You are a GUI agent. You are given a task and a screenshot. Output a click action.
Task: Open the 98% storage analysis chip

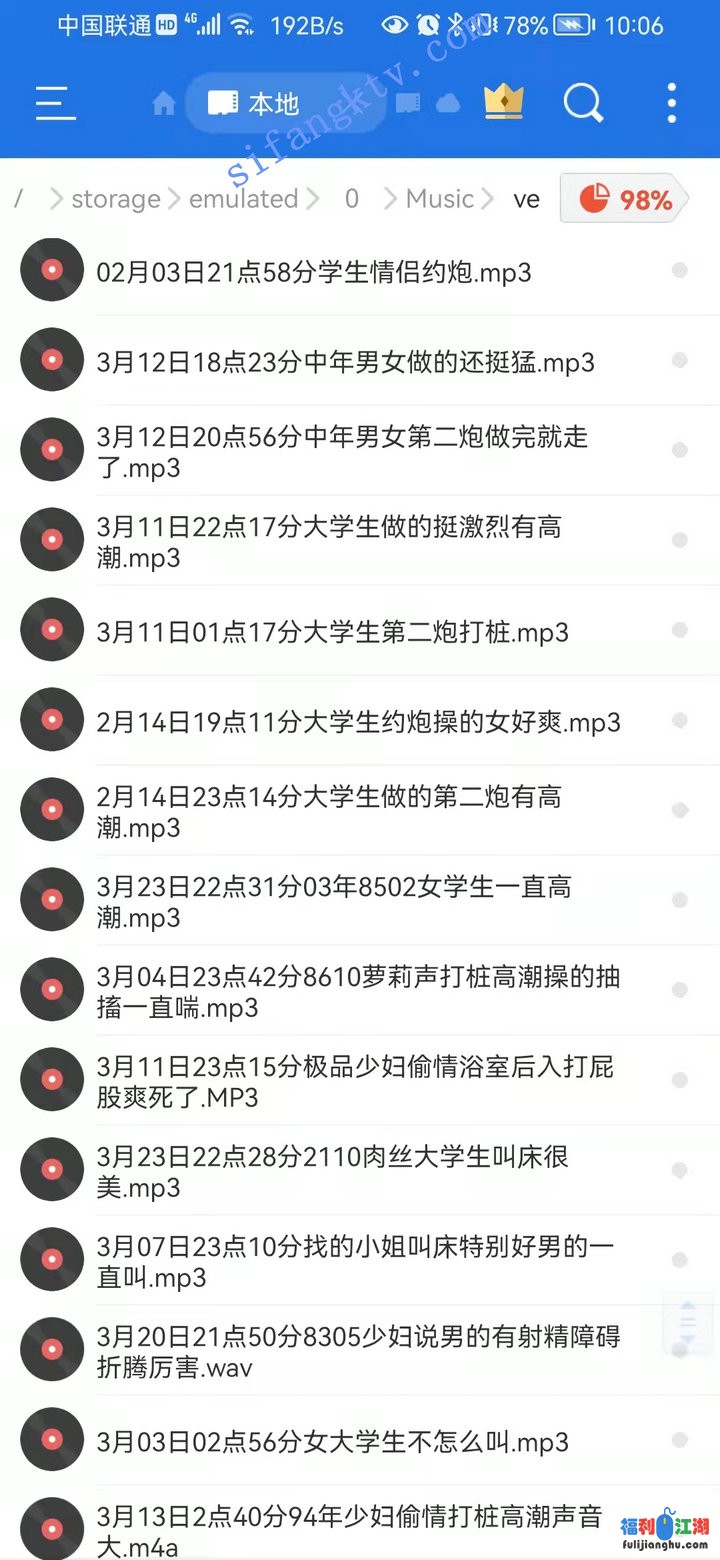(x=625, y=200)
